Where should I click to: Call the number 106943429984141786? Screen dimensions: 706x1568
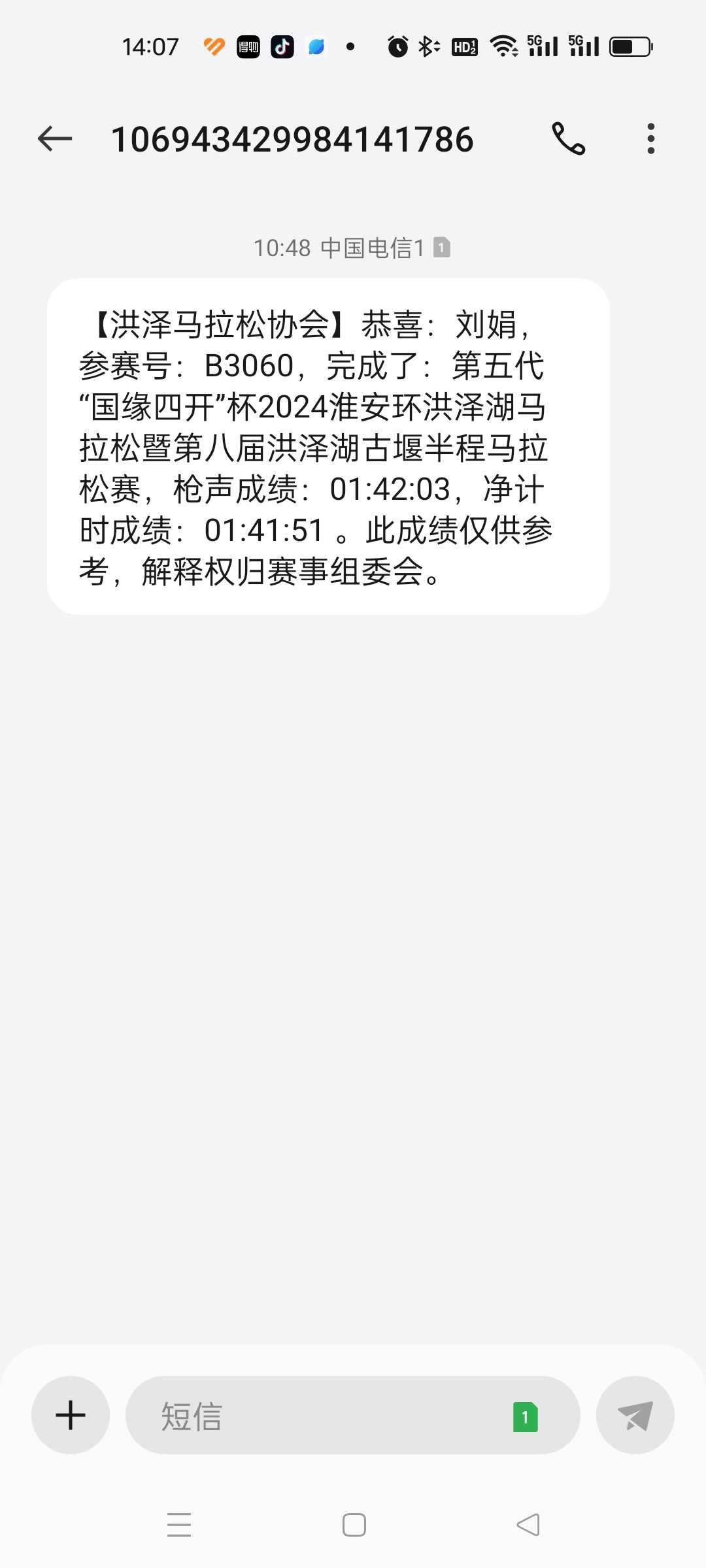[x=568, y=139]
